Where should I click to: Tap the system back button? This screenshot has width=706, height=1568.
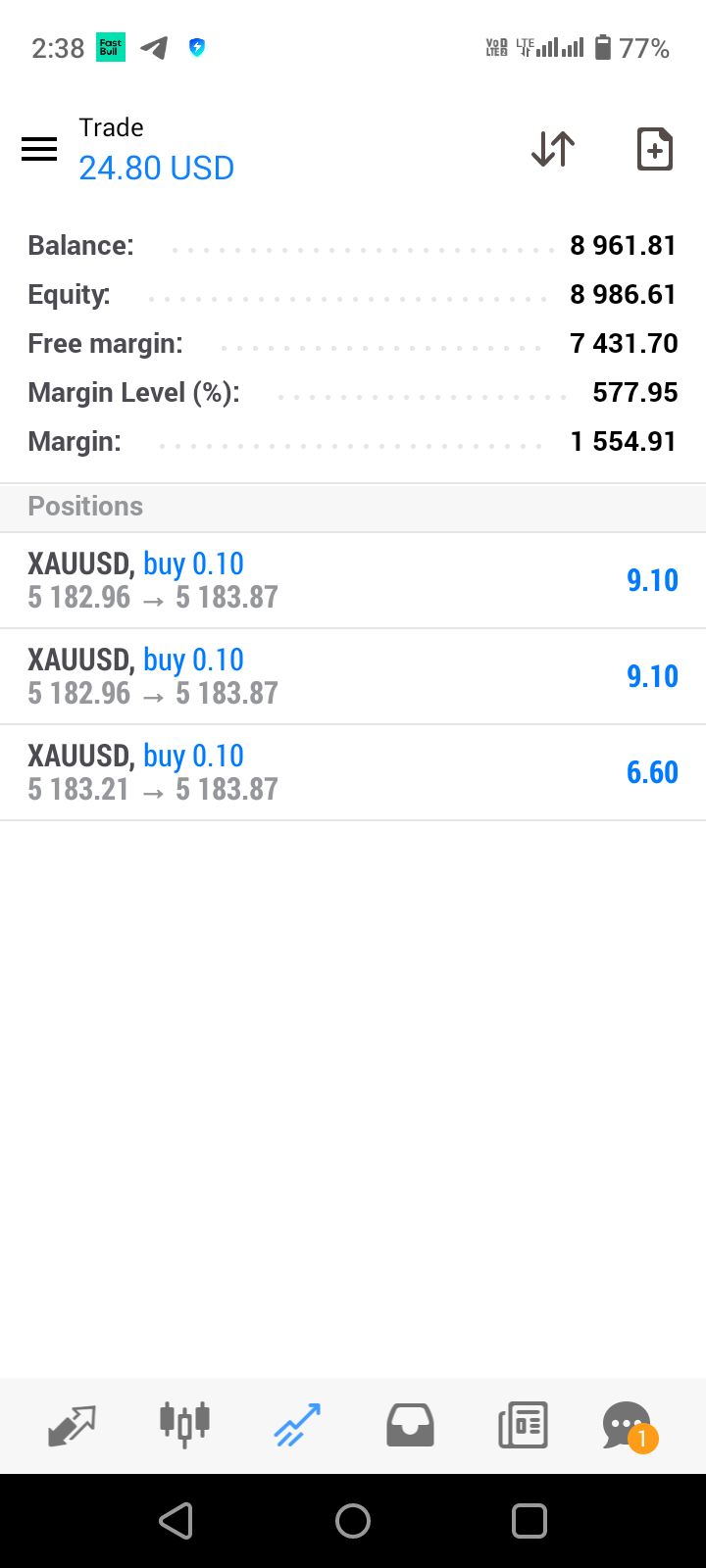(176, 1521)
